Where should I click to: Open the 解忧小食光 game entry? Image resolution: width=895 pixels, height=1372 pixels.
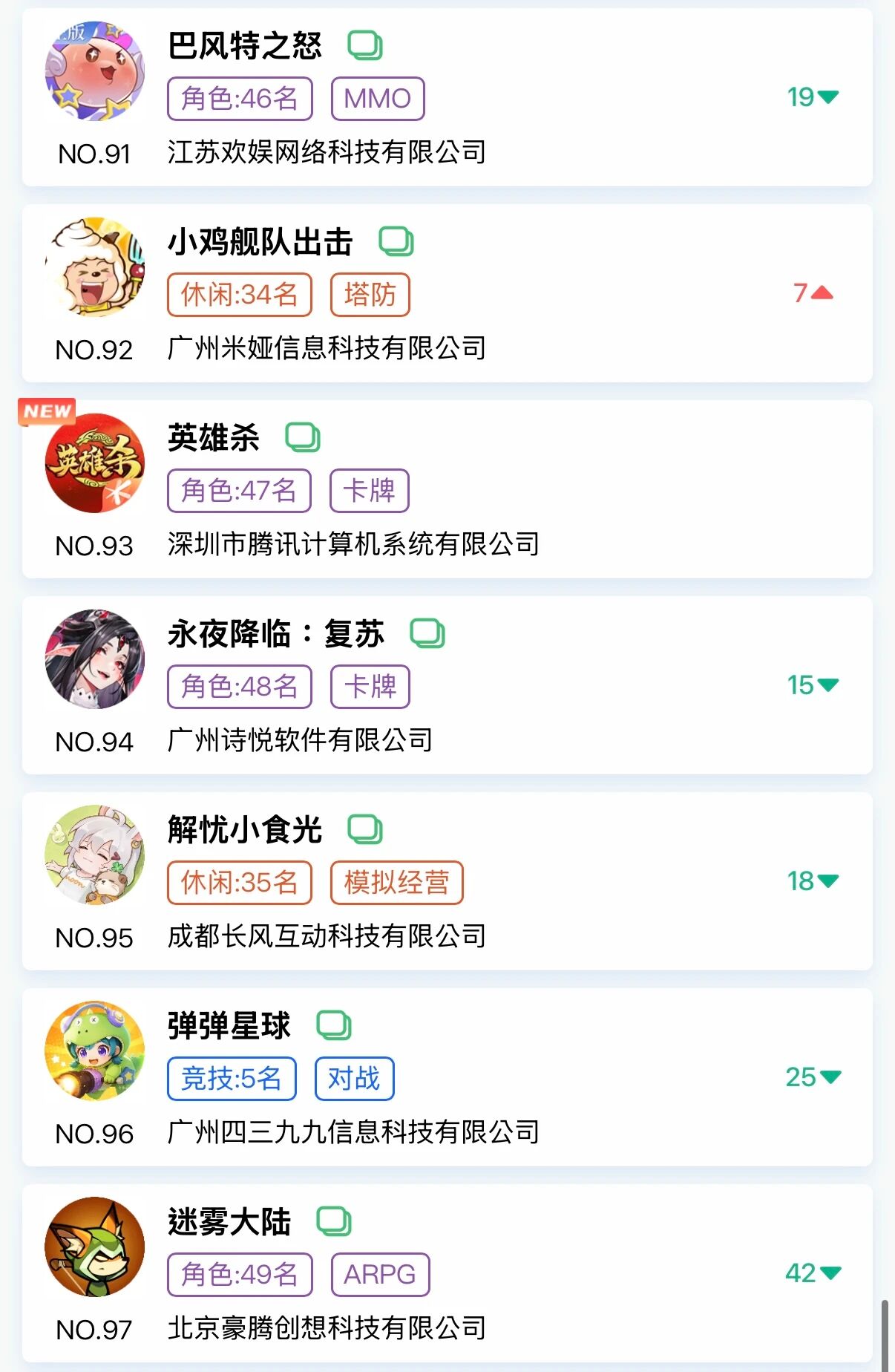pyautogui.click(x=244, y=830)
